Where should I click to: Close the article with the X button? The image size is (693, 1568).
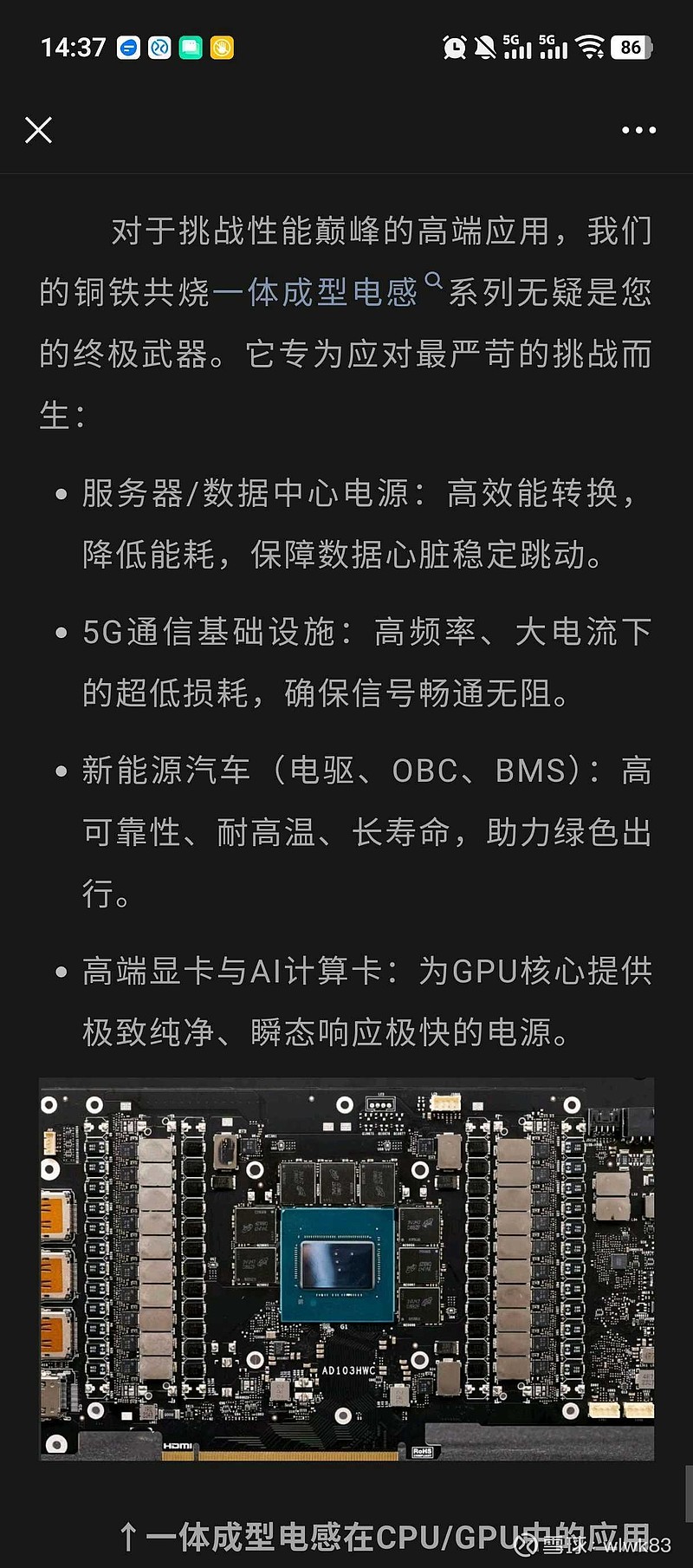(39, 129)
